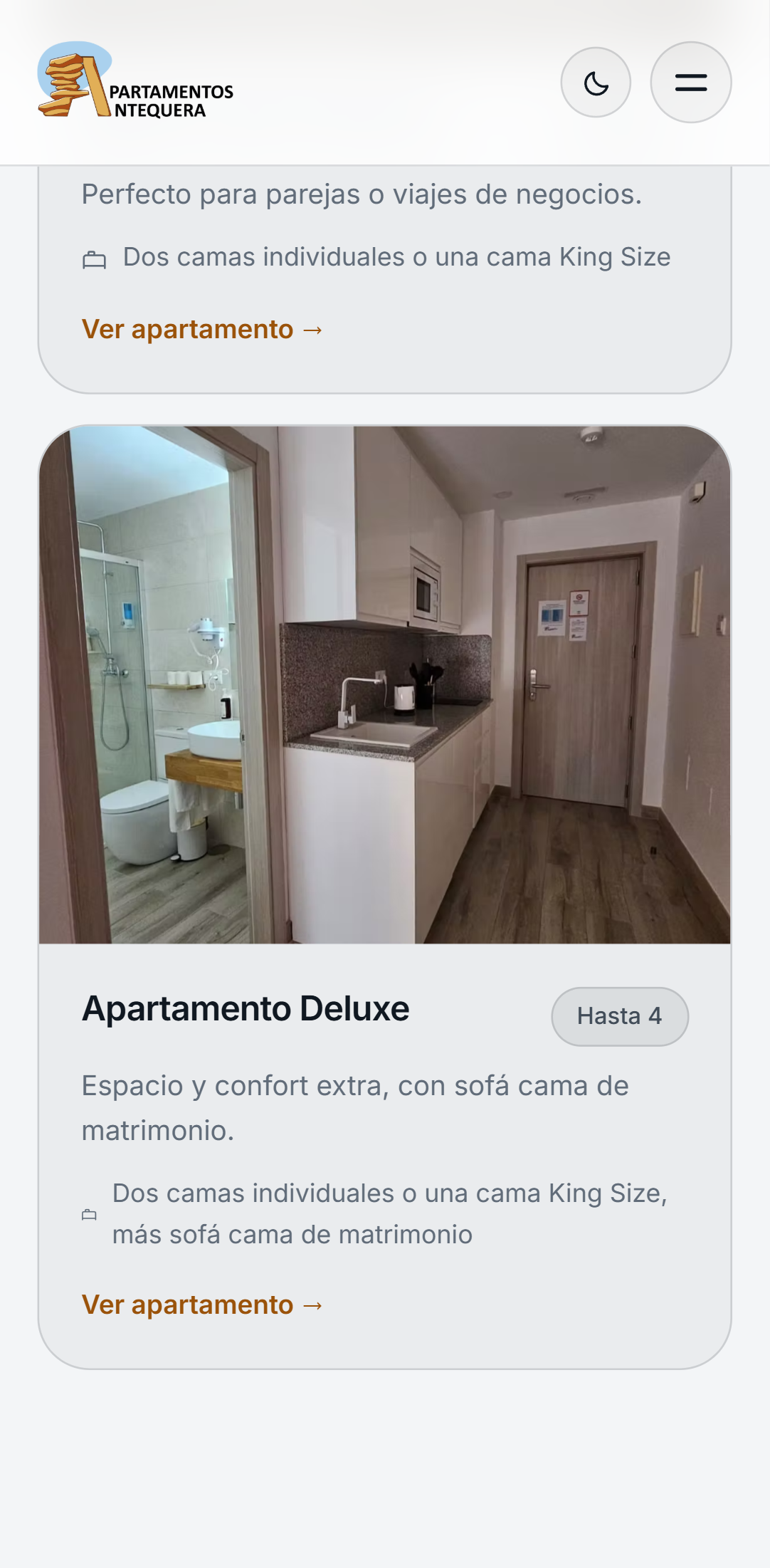Open Ver apartamento link under Apartamento Deluxe
Viewport: 770px width, 1568px height.
[x=203, y=1305]
